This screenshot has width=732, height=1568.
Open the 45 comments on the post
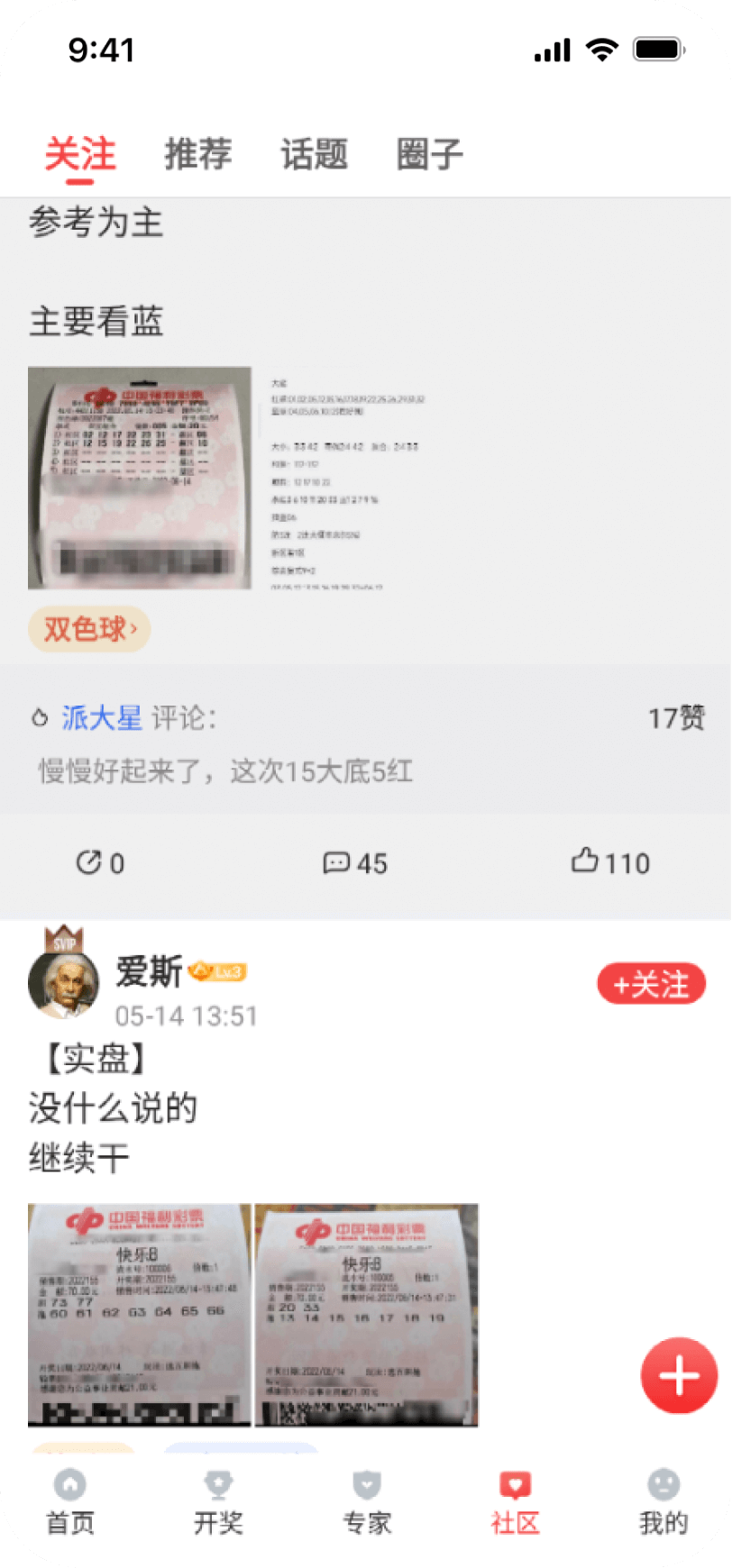[355, 862]
